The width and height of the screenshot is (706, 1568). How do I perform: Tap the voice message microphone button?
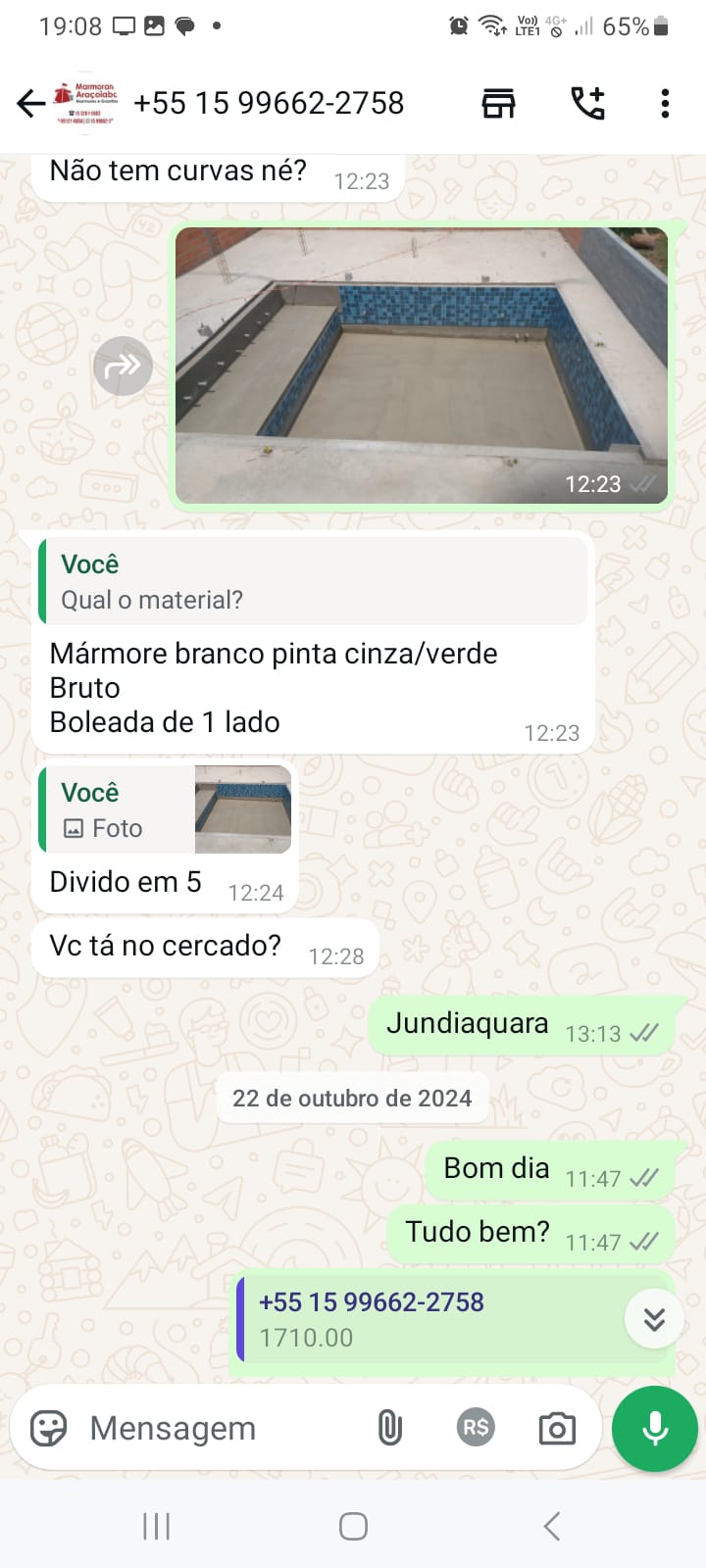click(x=654, y=1428)
